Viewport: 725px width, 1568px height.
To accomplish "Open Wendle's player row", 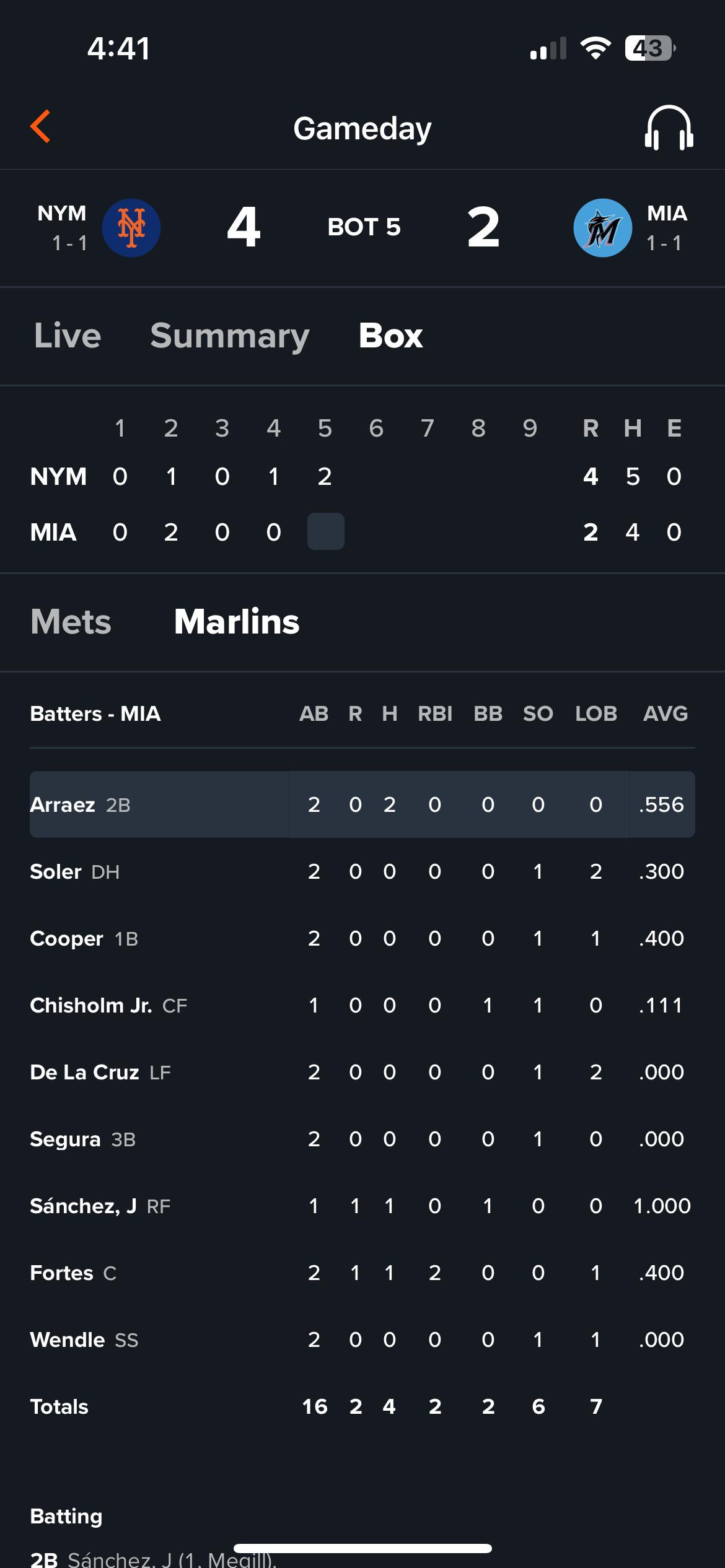I will click(362, 1339).
